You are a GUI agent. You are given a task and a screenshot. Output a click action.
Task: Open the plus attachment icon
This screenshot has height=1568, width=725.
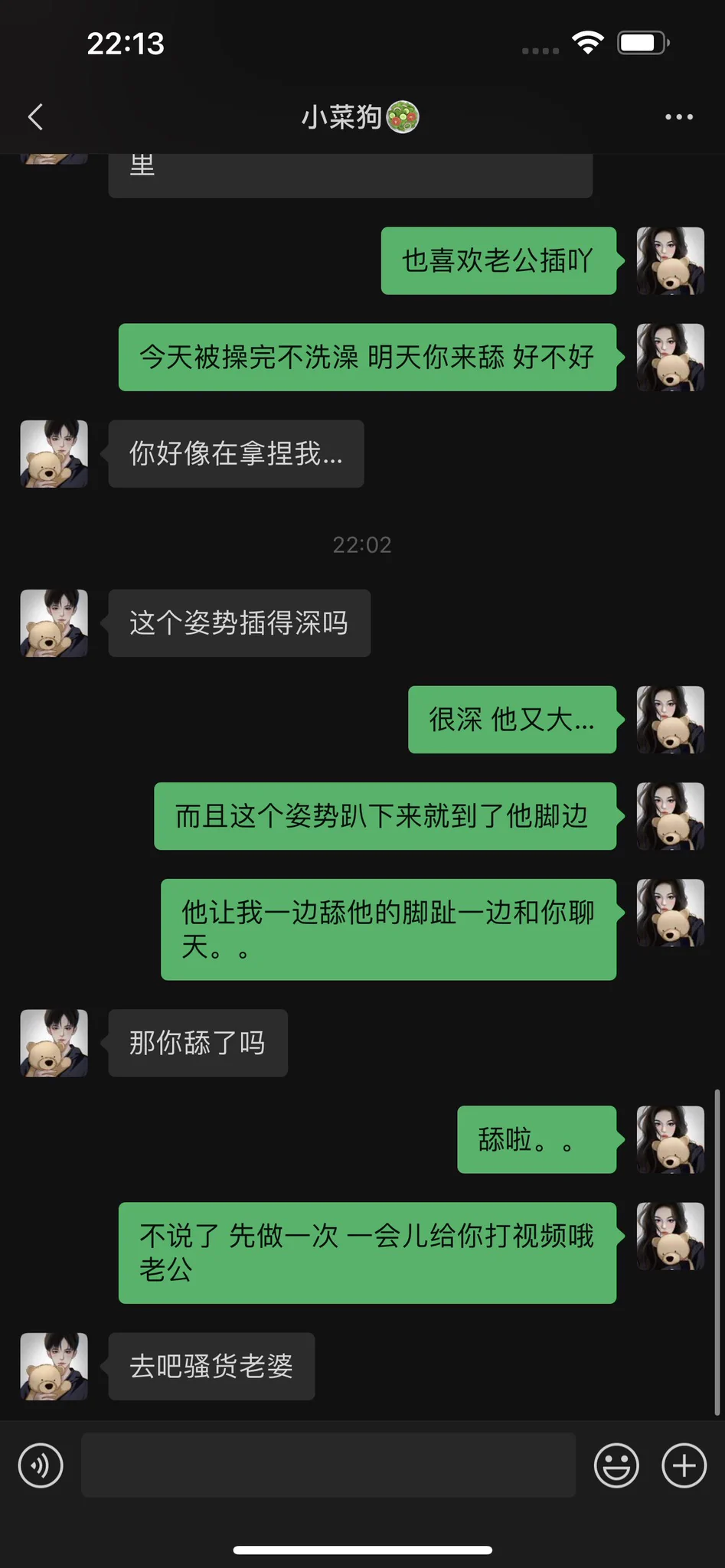coord(683,1465)
